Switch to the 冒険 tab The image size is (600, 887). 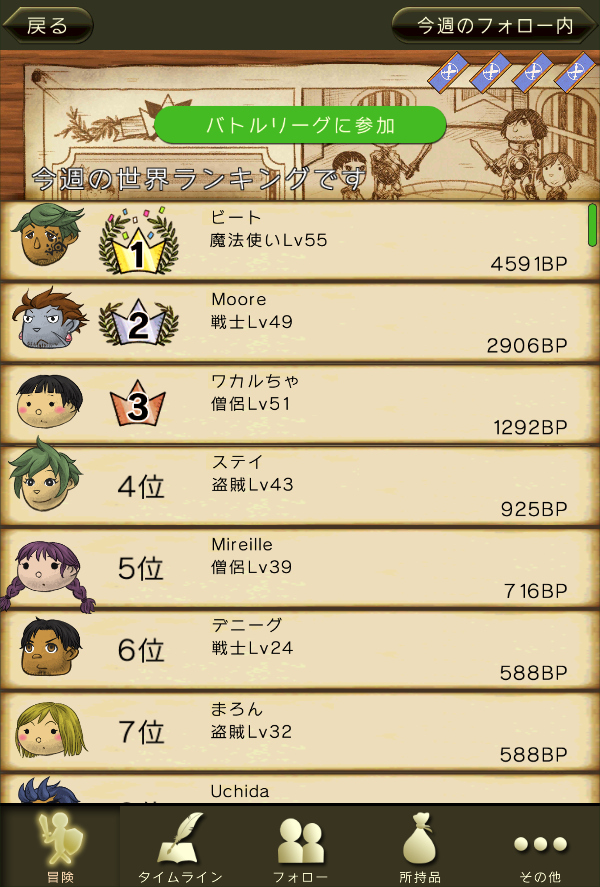60,847
